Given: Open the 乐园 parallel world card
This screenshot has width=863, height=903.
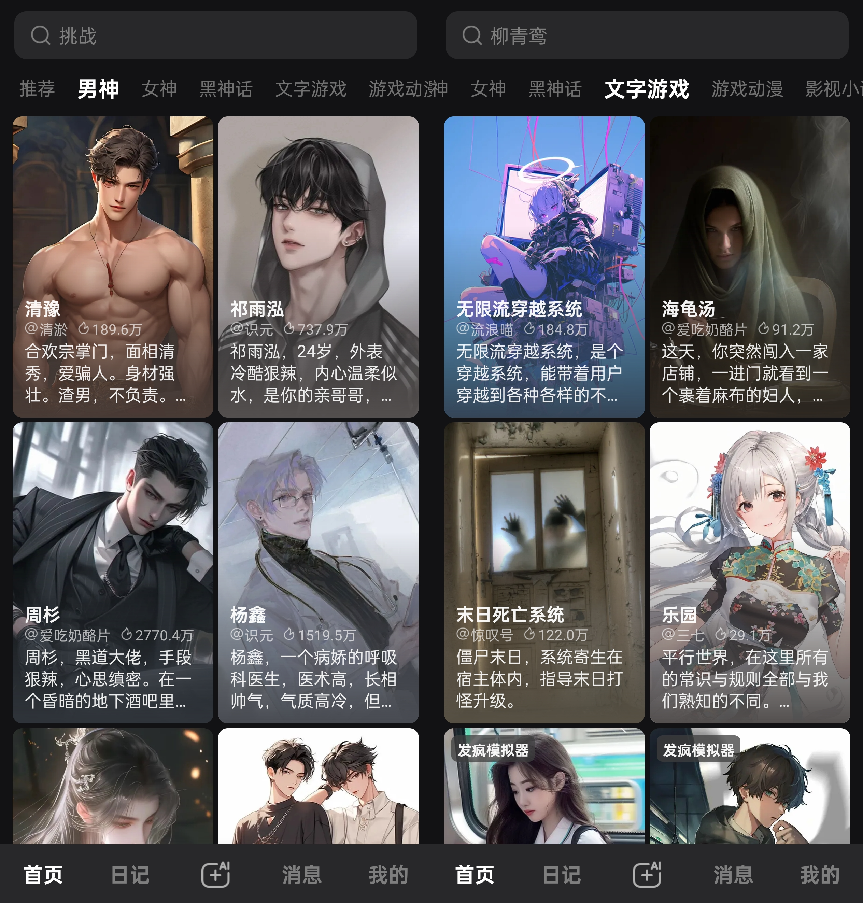Looking at the screenshot, I should coord(750,572).
